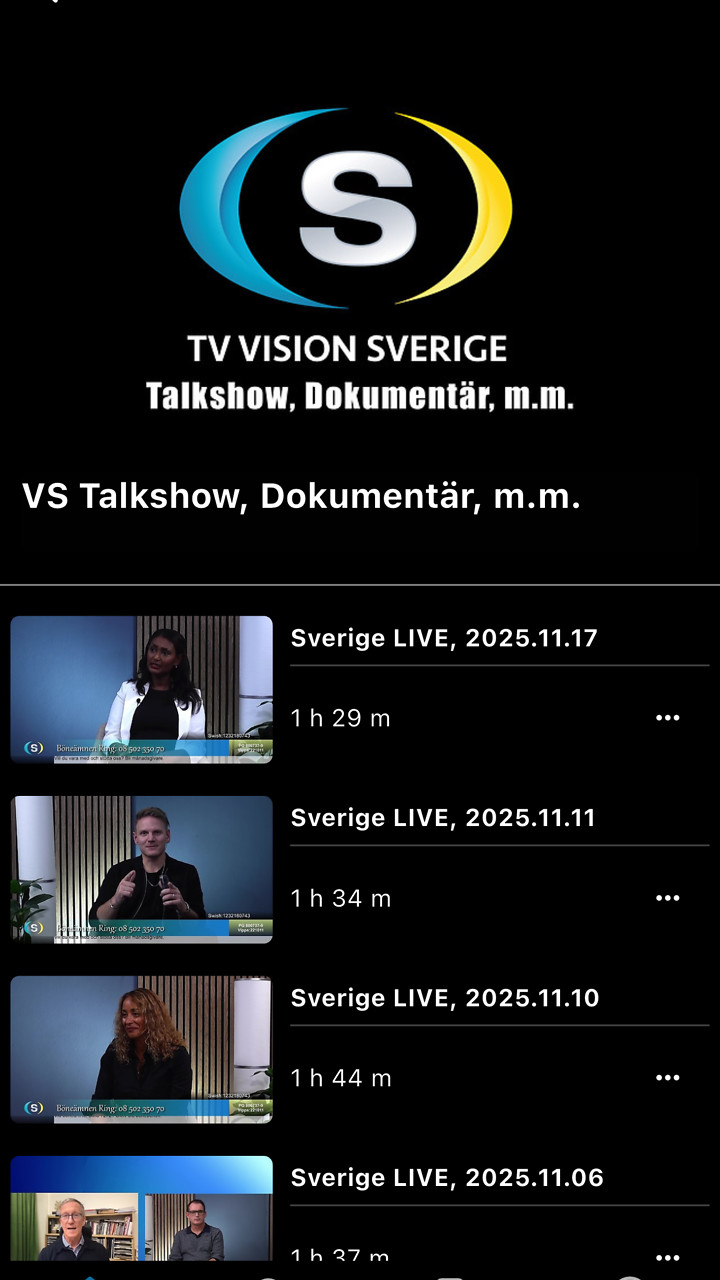Open the episode Sverige LIVE, 2025.11.06
The height and width of the screenshot is (1280, 720).
point(444,1177)
